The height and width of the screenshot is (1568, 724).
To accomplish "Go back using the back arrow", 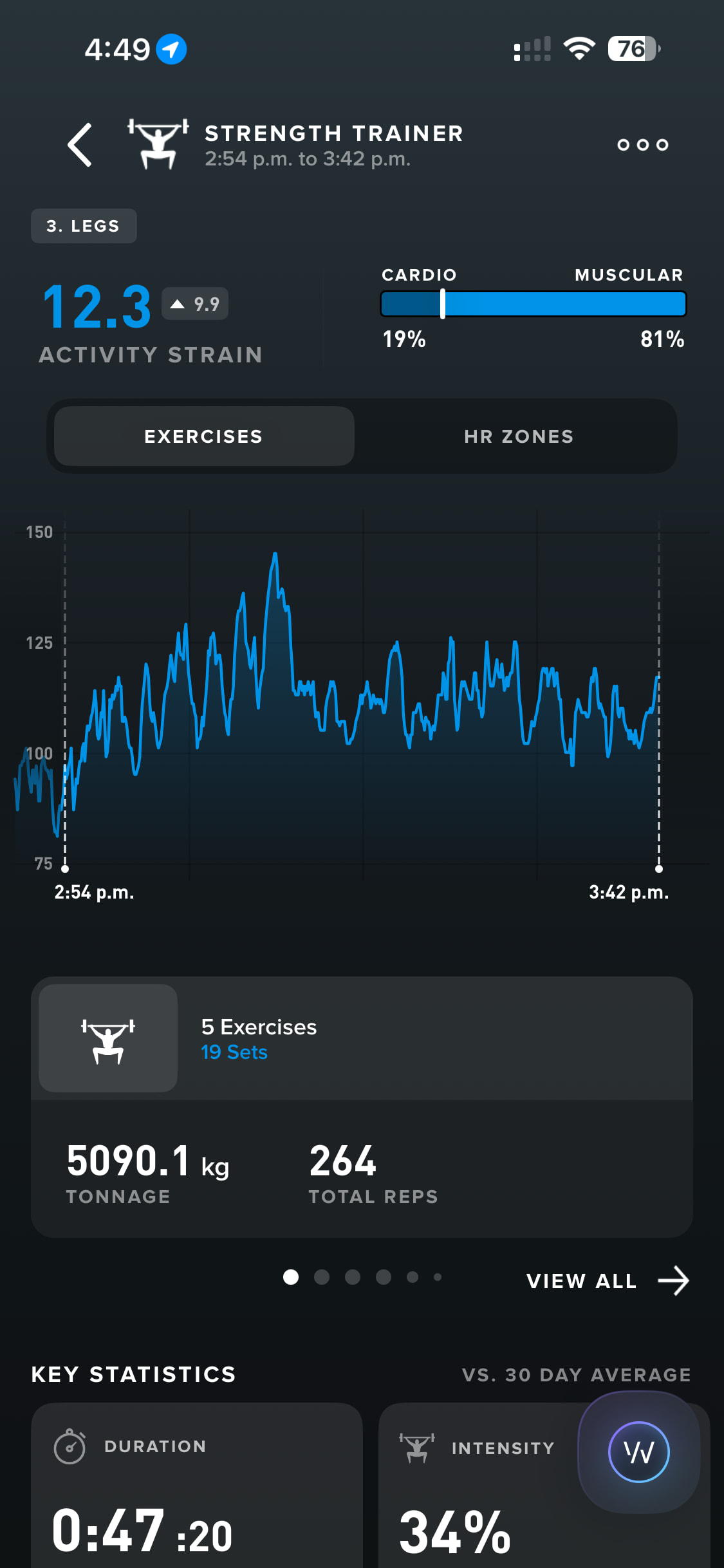I will [x=80, y=145].
